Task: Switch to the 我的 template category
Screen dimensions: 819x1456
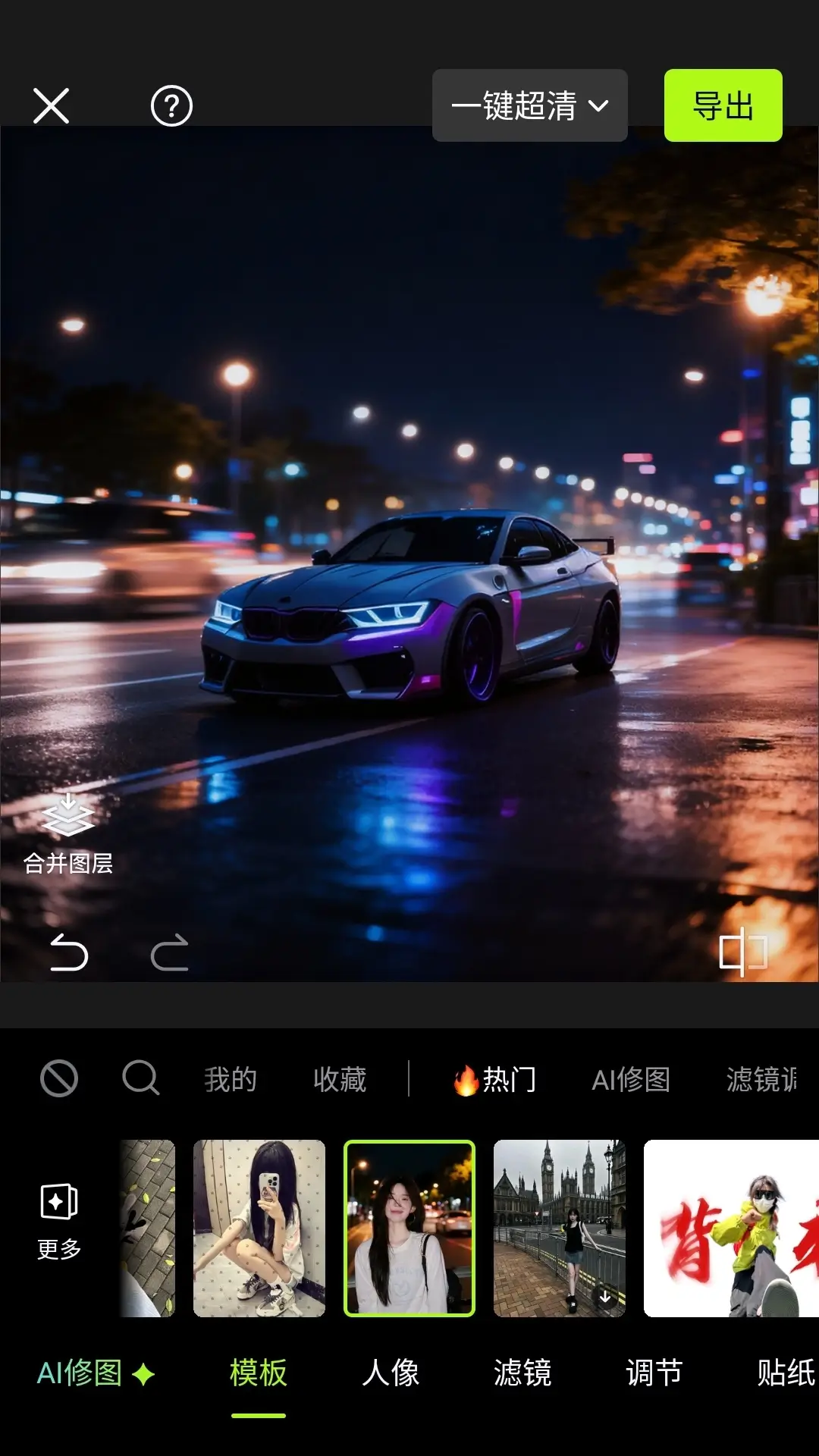Action: click(x=231, y=1079)
